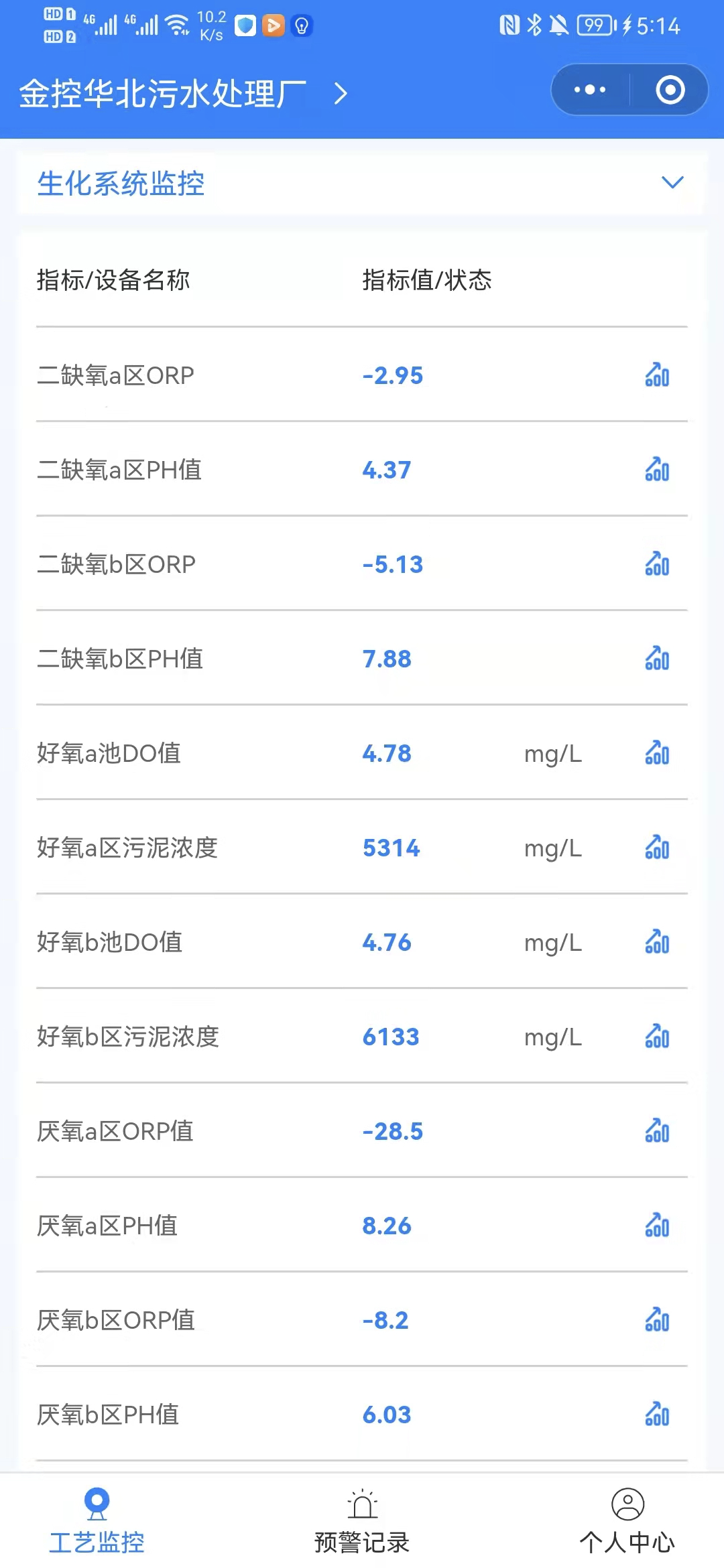View the chart for 厌氧a区ORP值
This screenshot has height=1568, width=724.
coord(657,1131)
